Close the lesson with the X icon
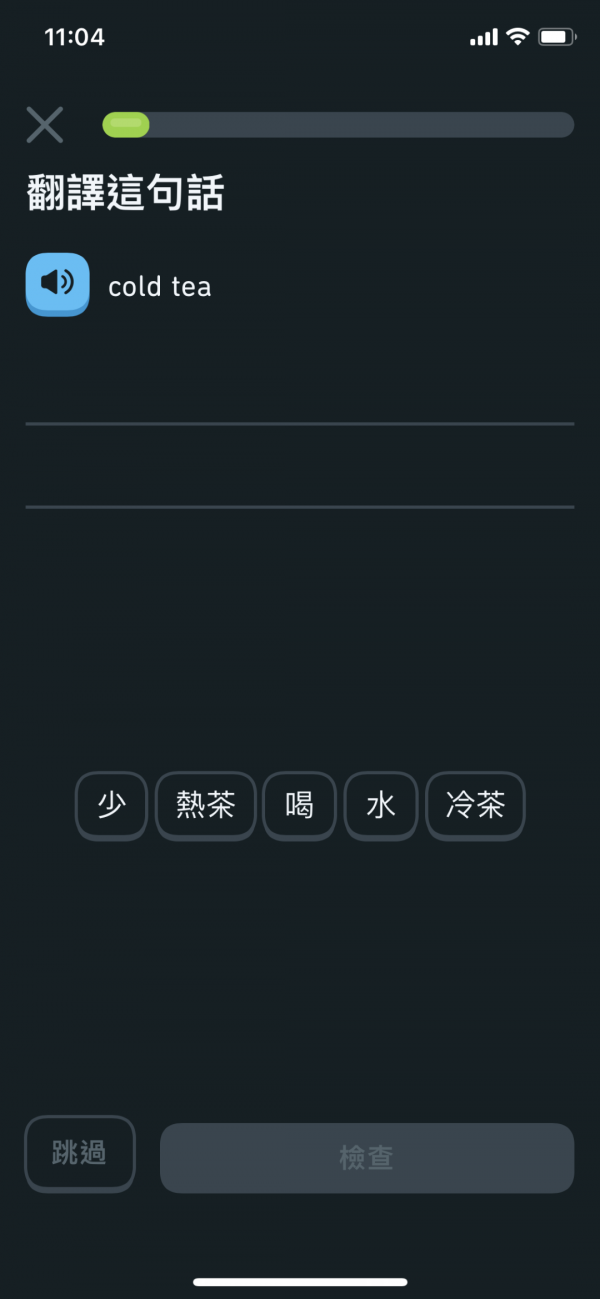Screen dimensions: 600x1299 tap(45, 125)
